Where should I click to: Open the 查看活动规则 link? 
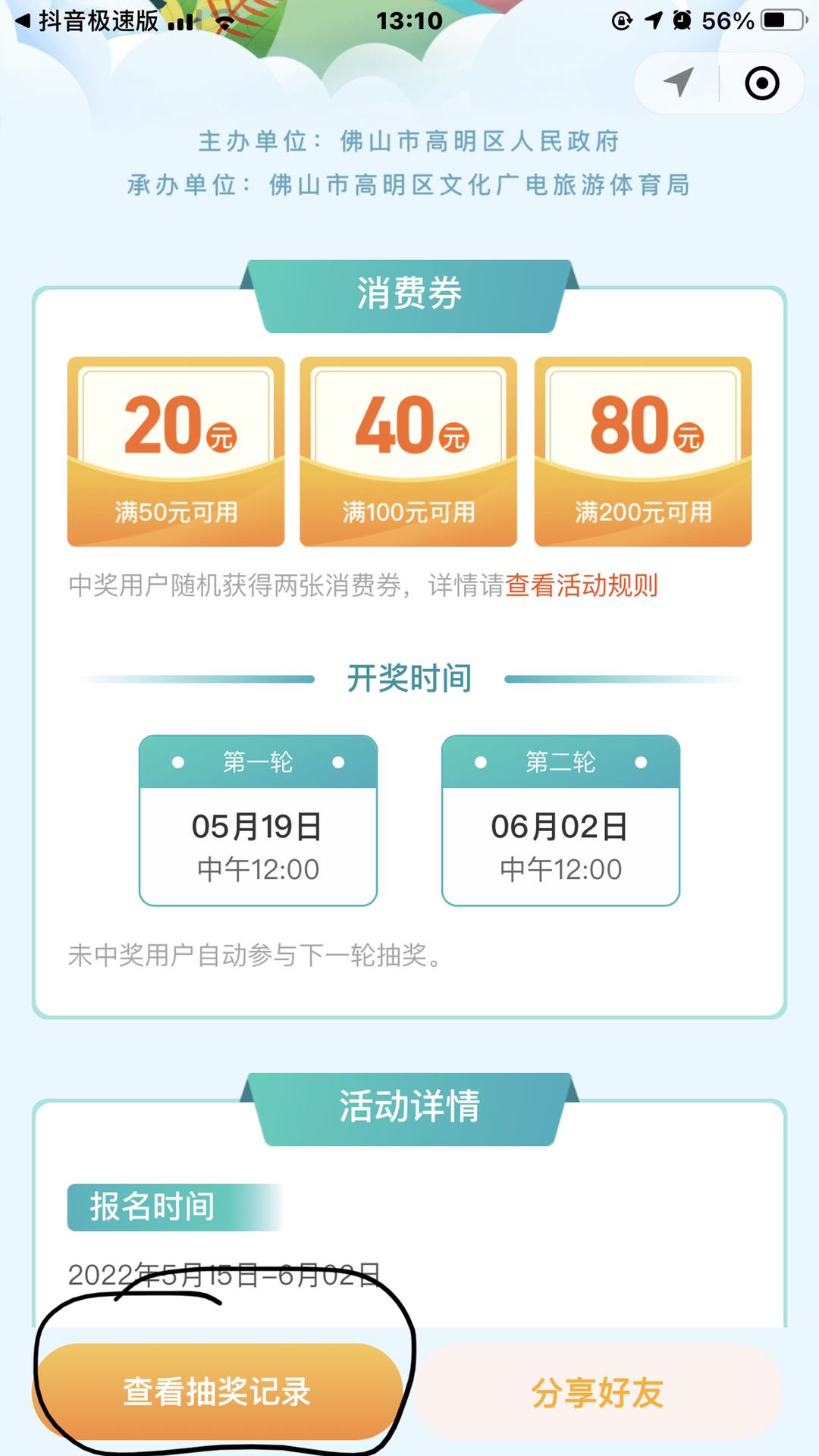581,585
